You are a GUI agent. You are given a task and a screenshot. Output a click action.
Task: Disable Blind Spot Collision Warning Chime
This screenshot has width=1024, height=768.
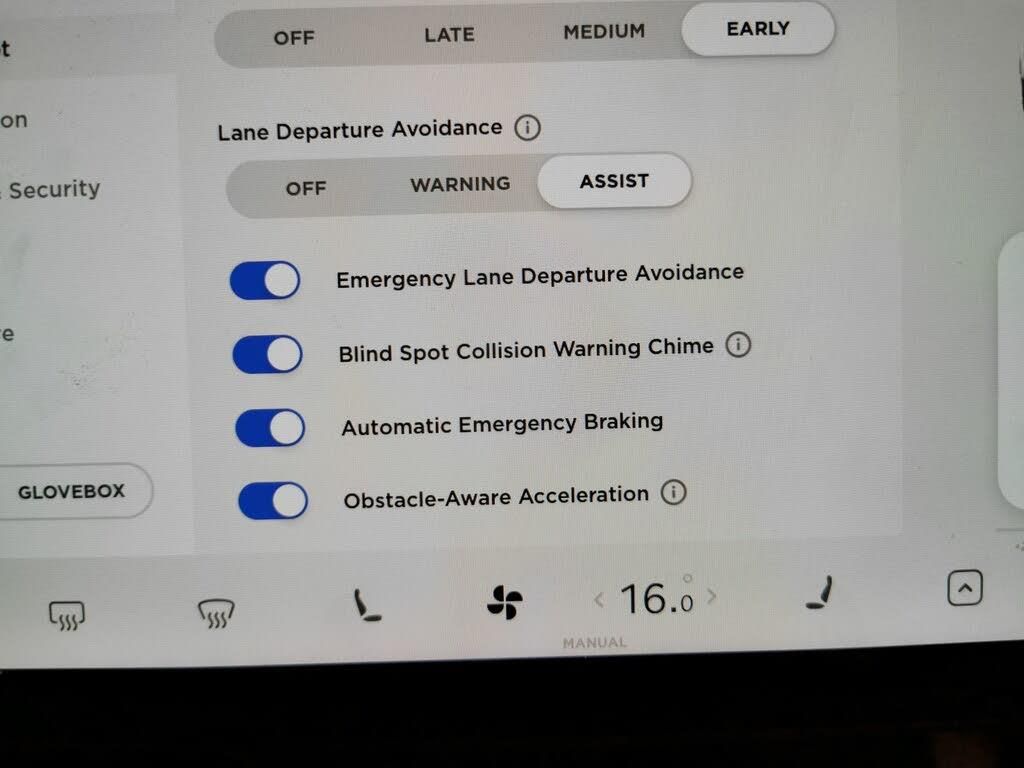point(268,354)
